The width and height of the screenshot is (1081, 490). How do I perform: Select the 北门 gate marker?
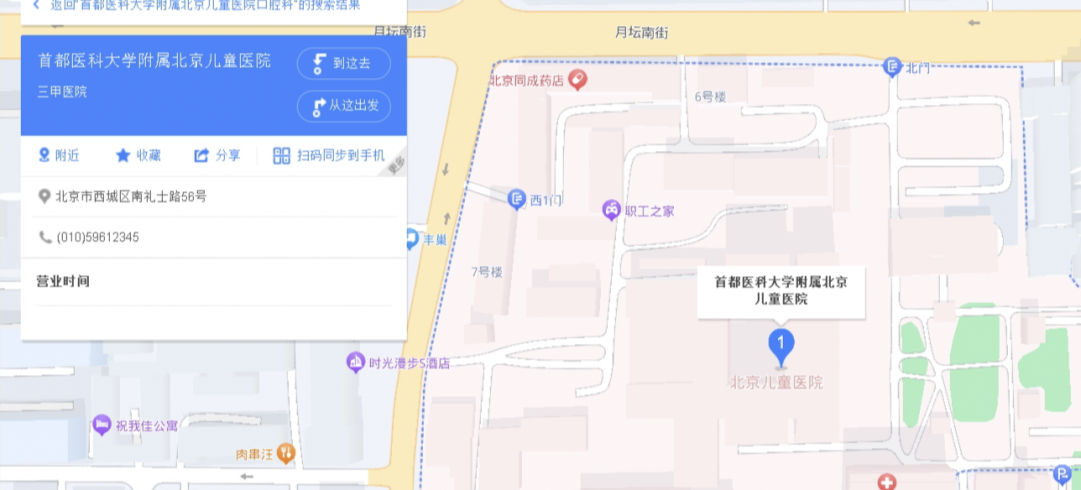point(893,68)
